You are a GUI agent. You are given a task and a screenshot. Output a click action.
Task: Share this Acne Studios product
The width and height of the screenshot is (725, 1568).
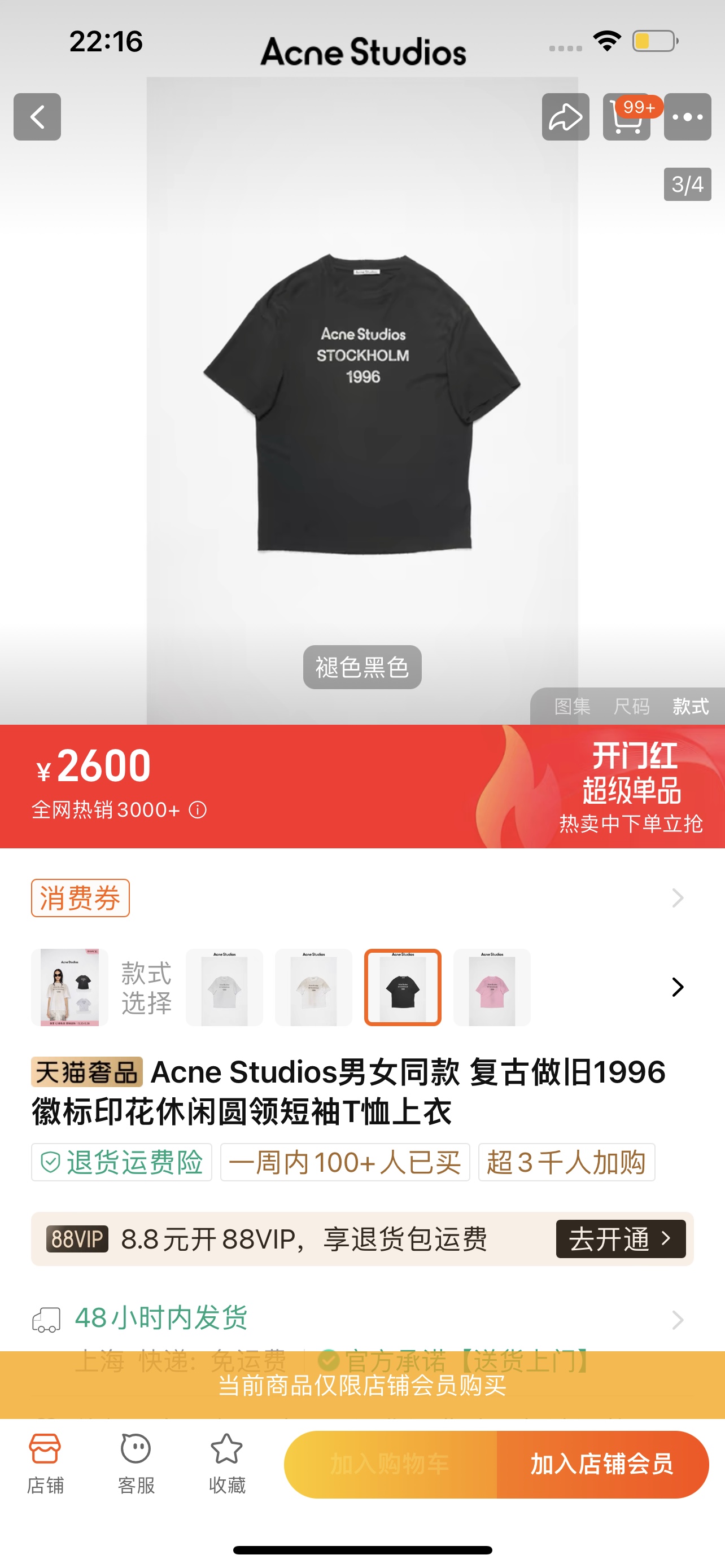[565, 117]
